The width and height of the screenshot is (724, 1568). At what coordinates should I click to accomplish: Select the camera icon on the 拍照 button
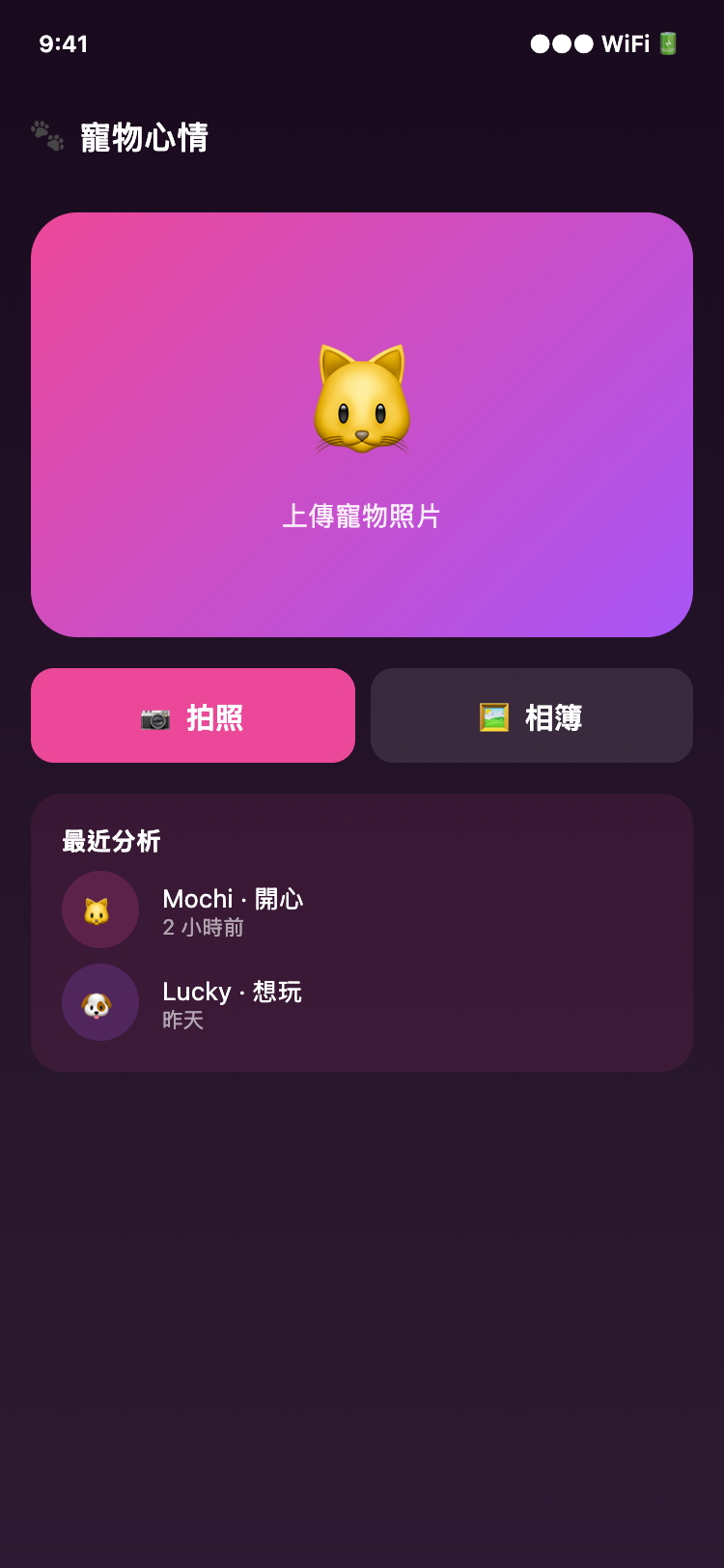click(x=153, y=716)
